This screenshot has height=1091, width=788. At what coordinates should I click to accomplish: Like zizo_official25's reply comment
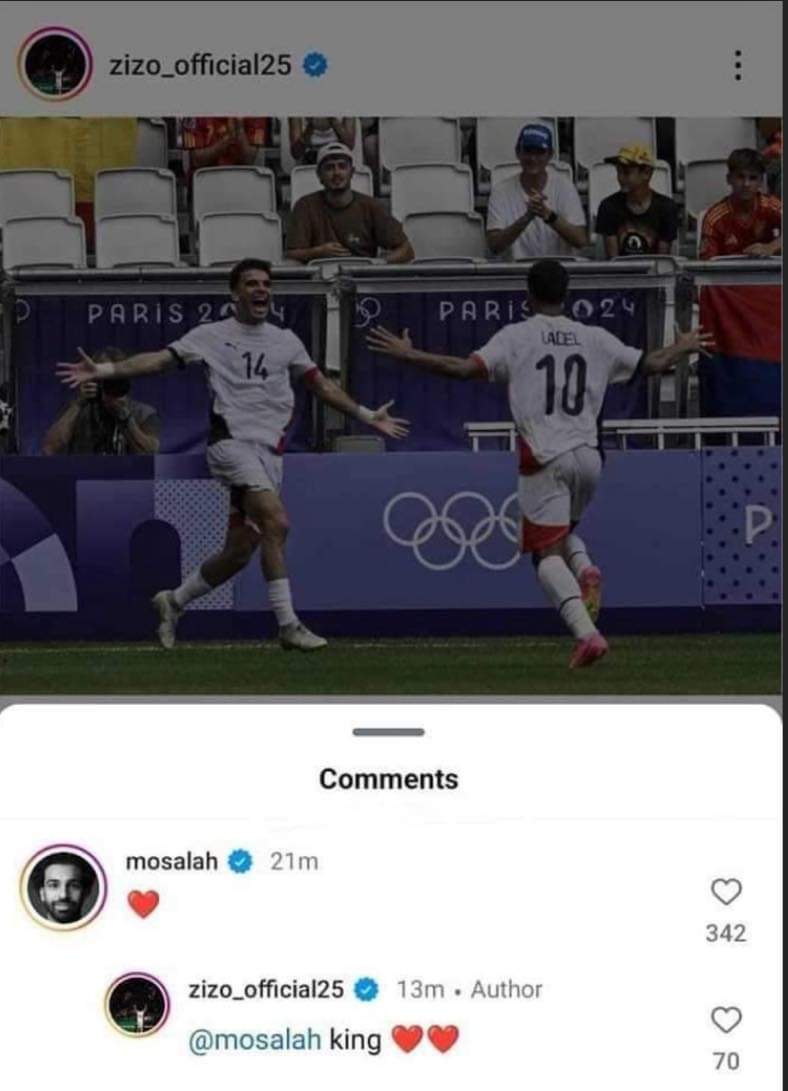tap(725, 1020)
